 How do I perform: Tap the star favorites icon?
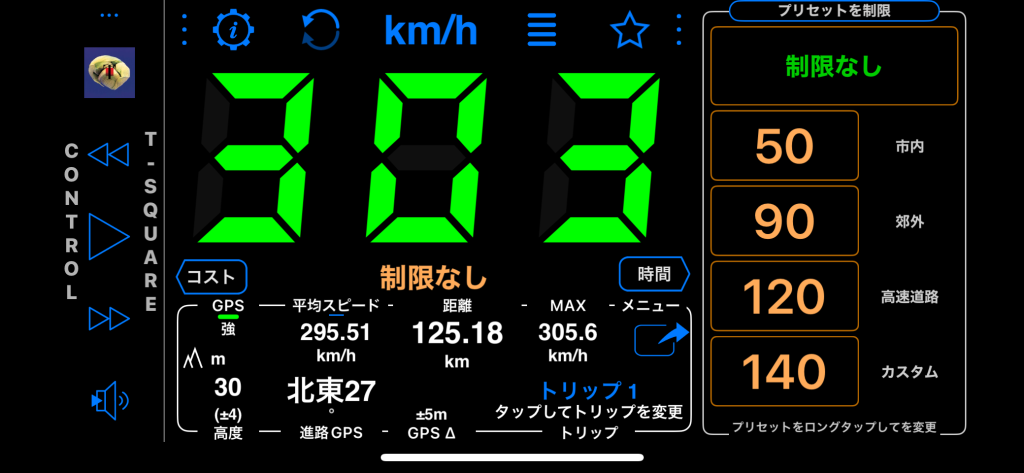point(629,31)
